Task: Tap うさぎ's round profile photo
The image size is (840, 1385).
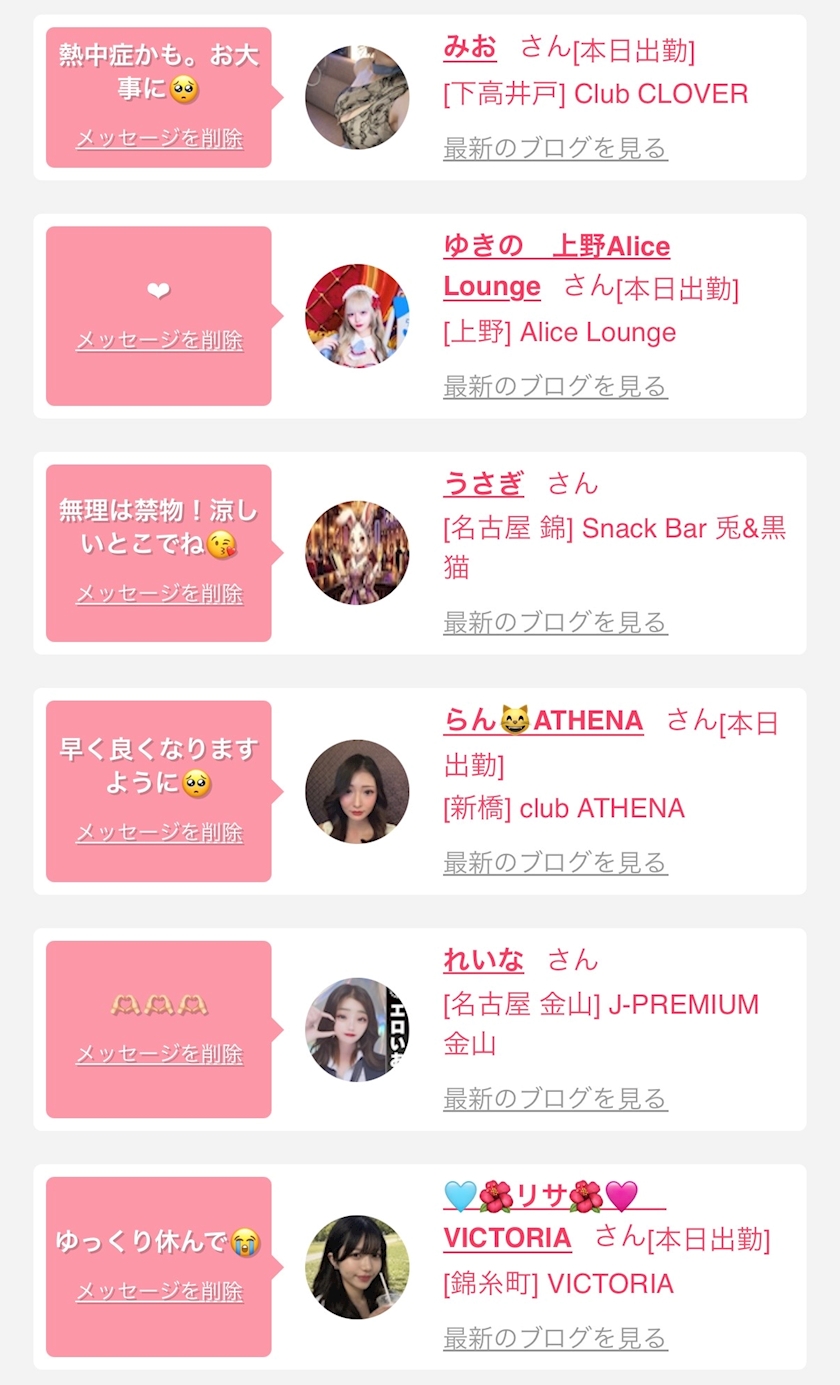Action: pos(357,553)
